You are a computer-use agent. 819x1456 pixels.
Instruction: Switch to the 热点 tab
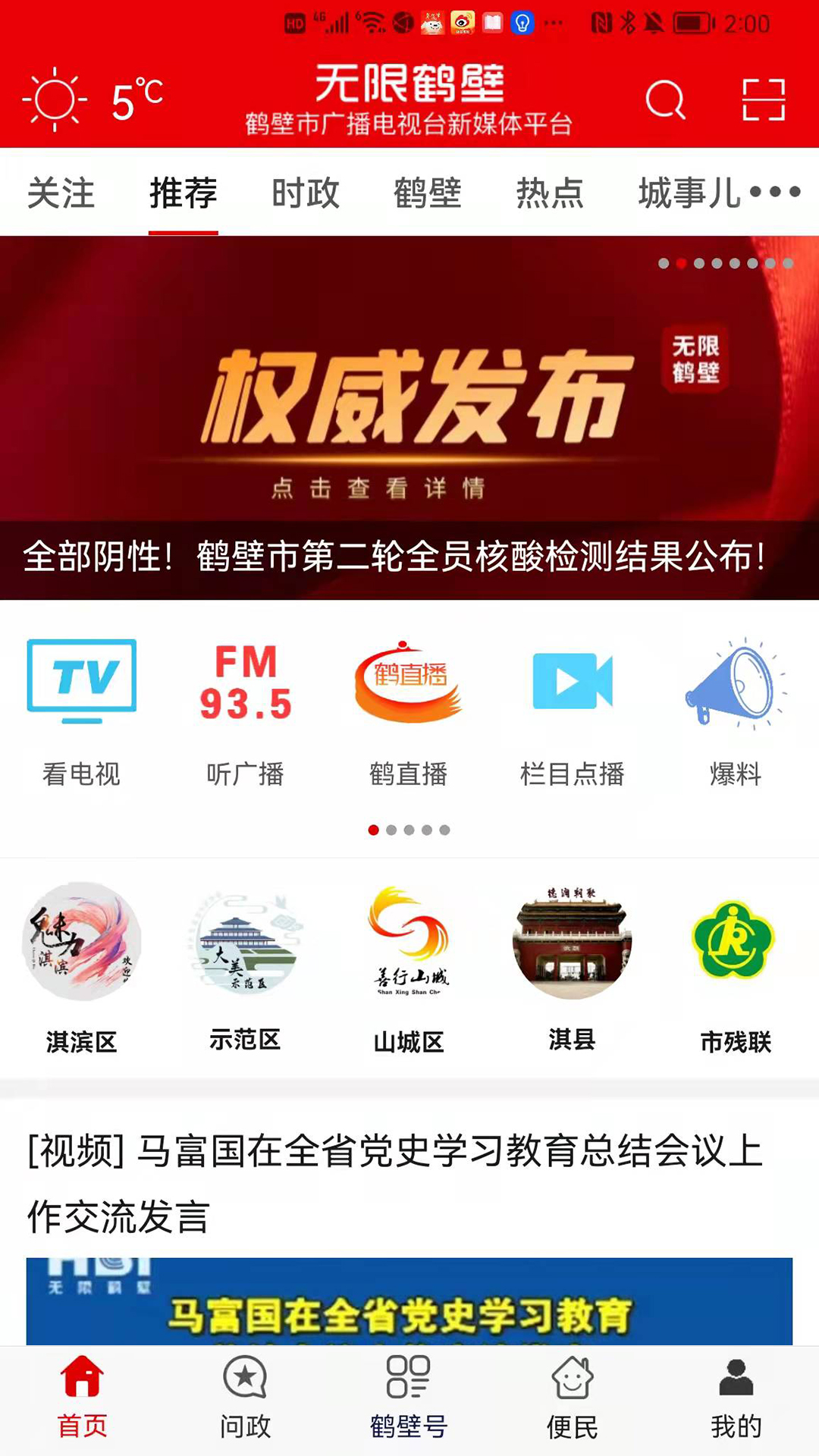[550, 193]
